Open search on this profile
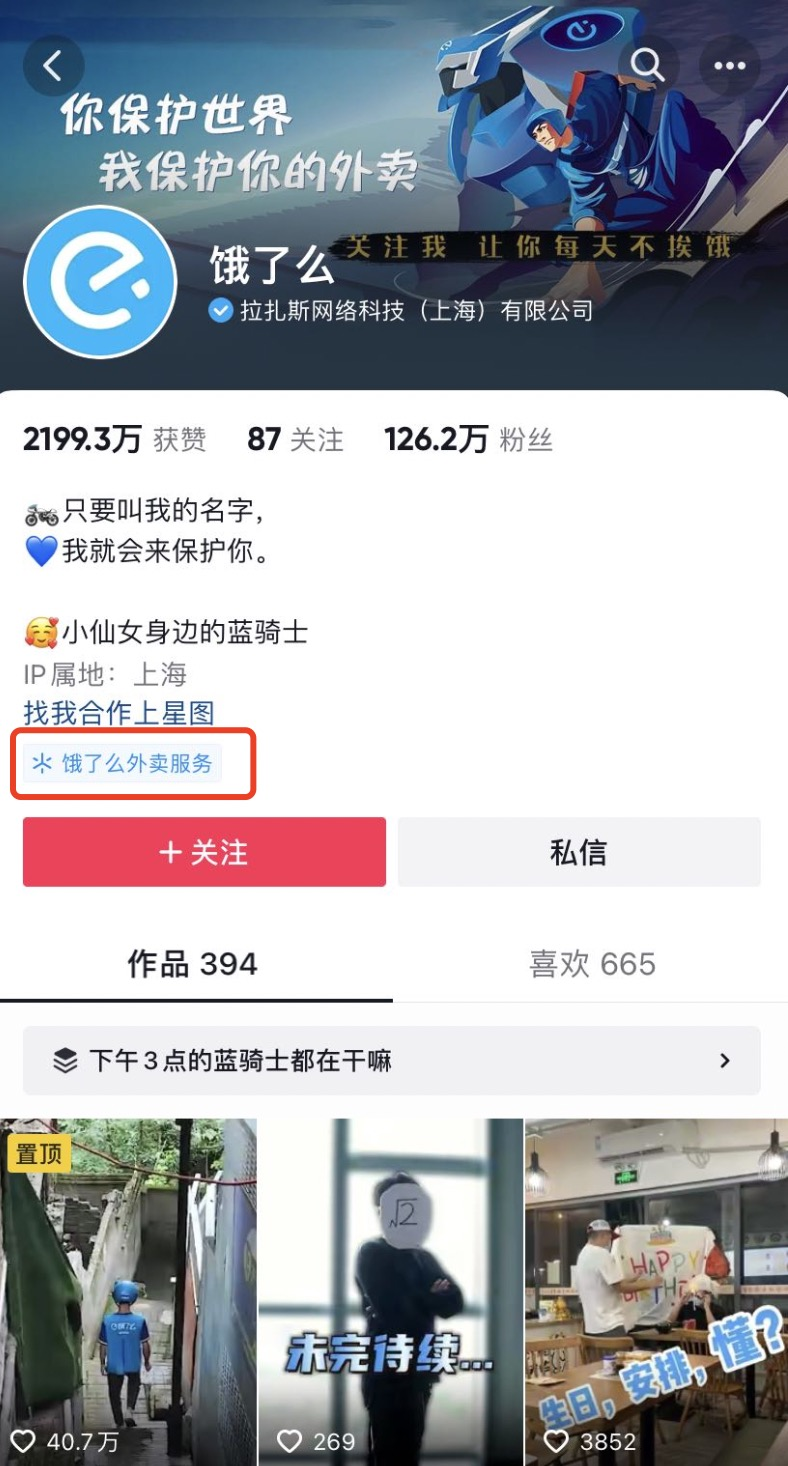The image size is (788, 1466). 648,66
